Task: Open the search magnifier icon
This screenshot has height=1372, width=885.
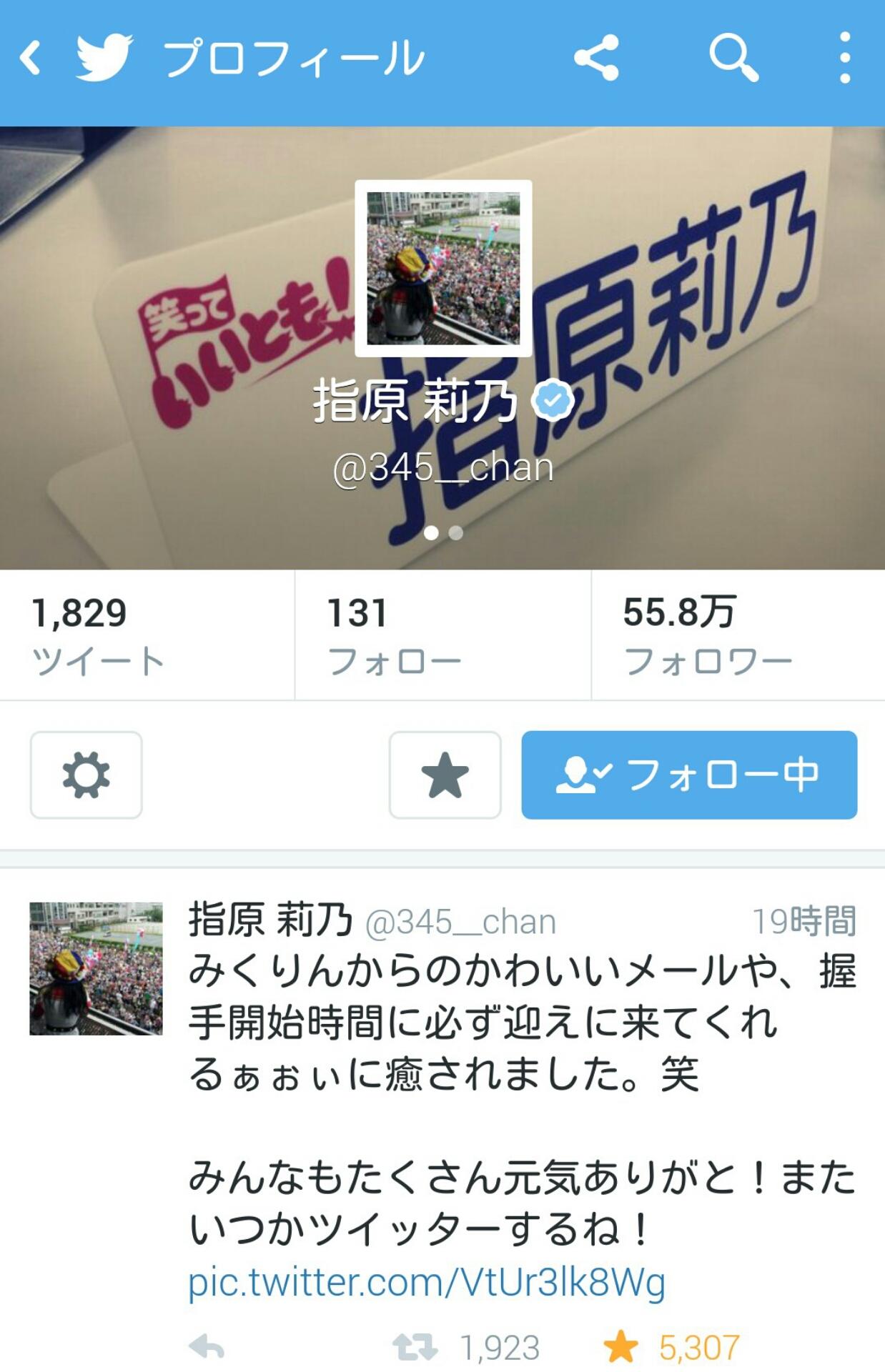Action: click(733, 57)
